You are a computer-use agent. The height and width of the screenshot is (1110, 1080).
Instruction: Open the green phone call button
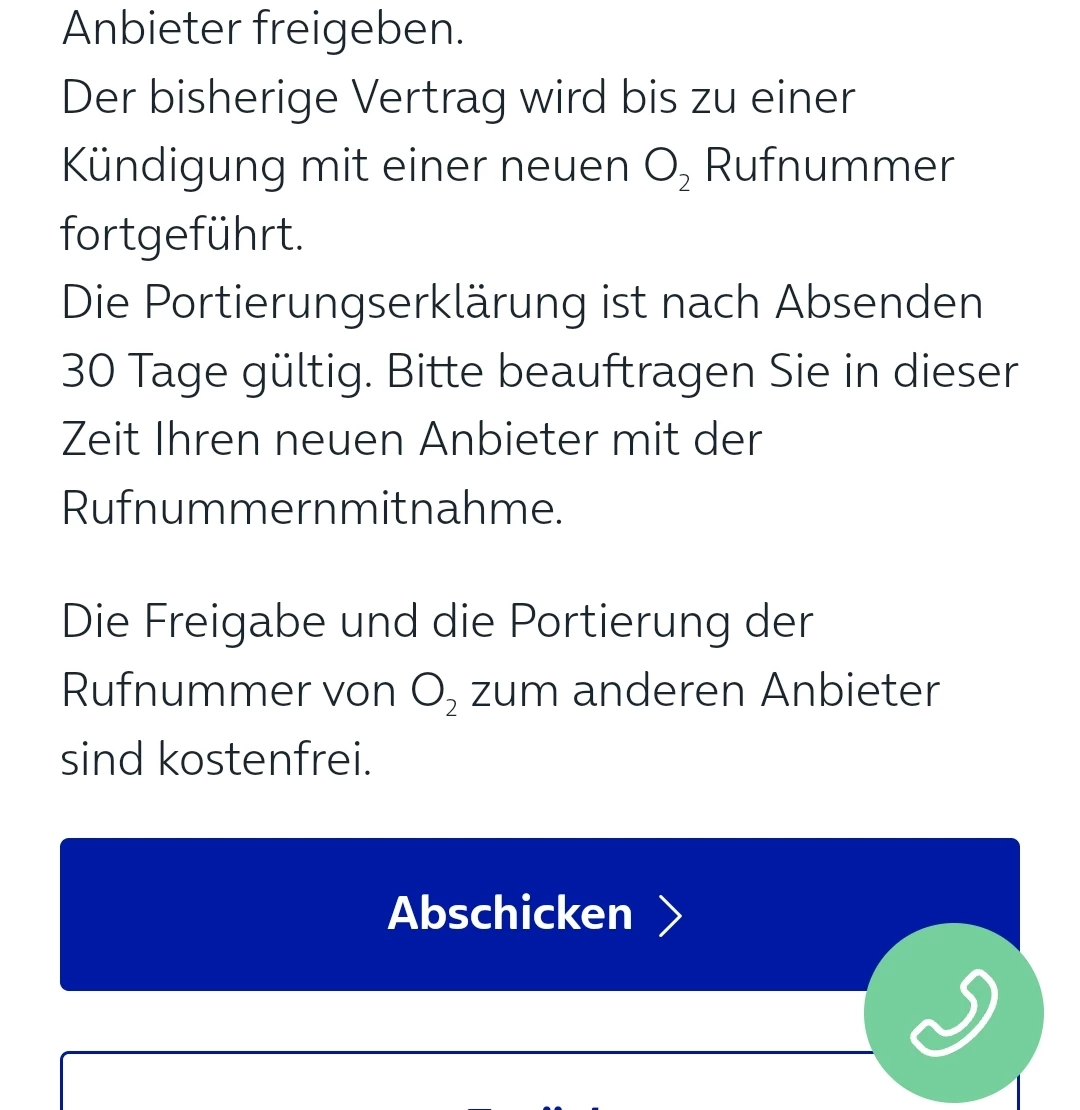click(x=953, y=1012)
